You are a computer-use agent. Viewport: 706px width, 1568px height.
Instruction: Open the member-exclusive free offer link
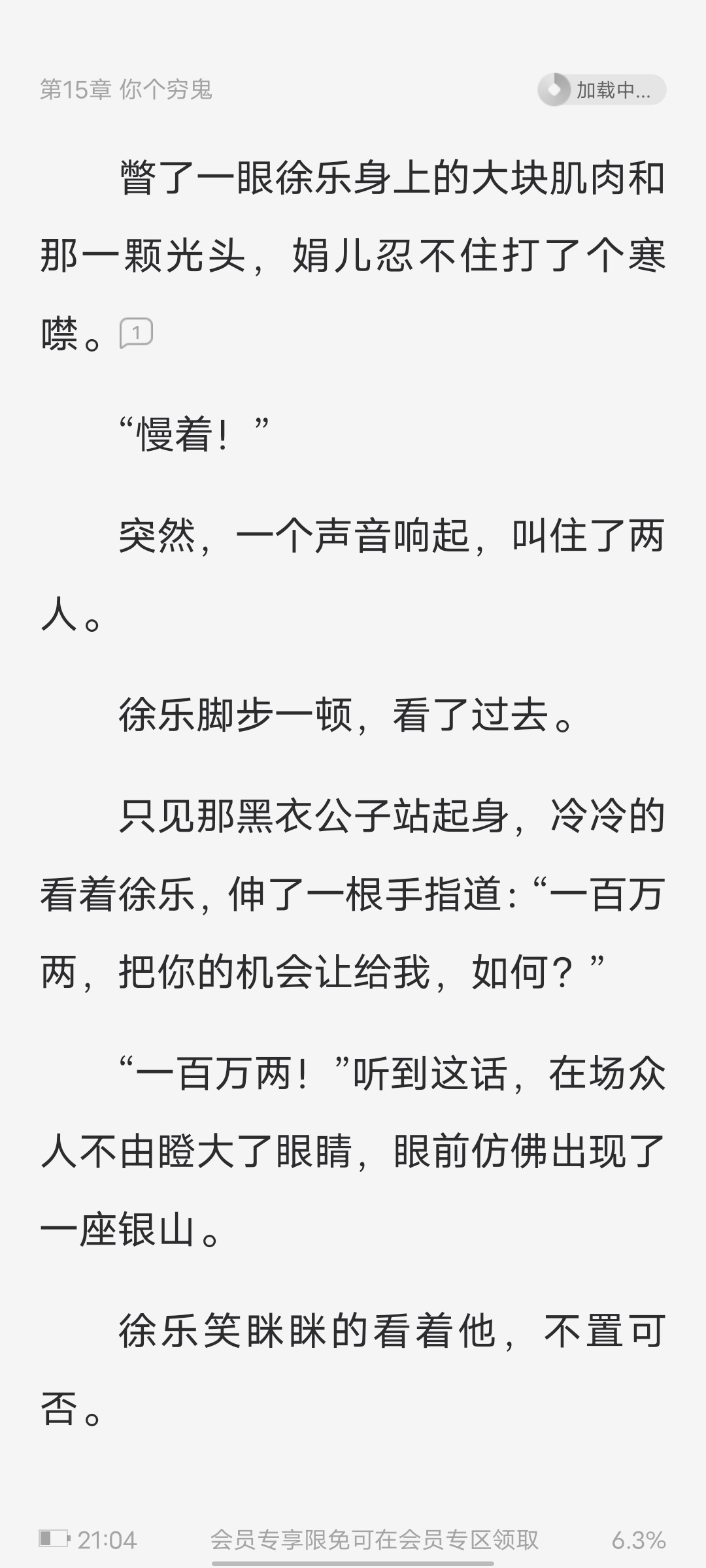pyautogui.click(x=374, y=1540)
